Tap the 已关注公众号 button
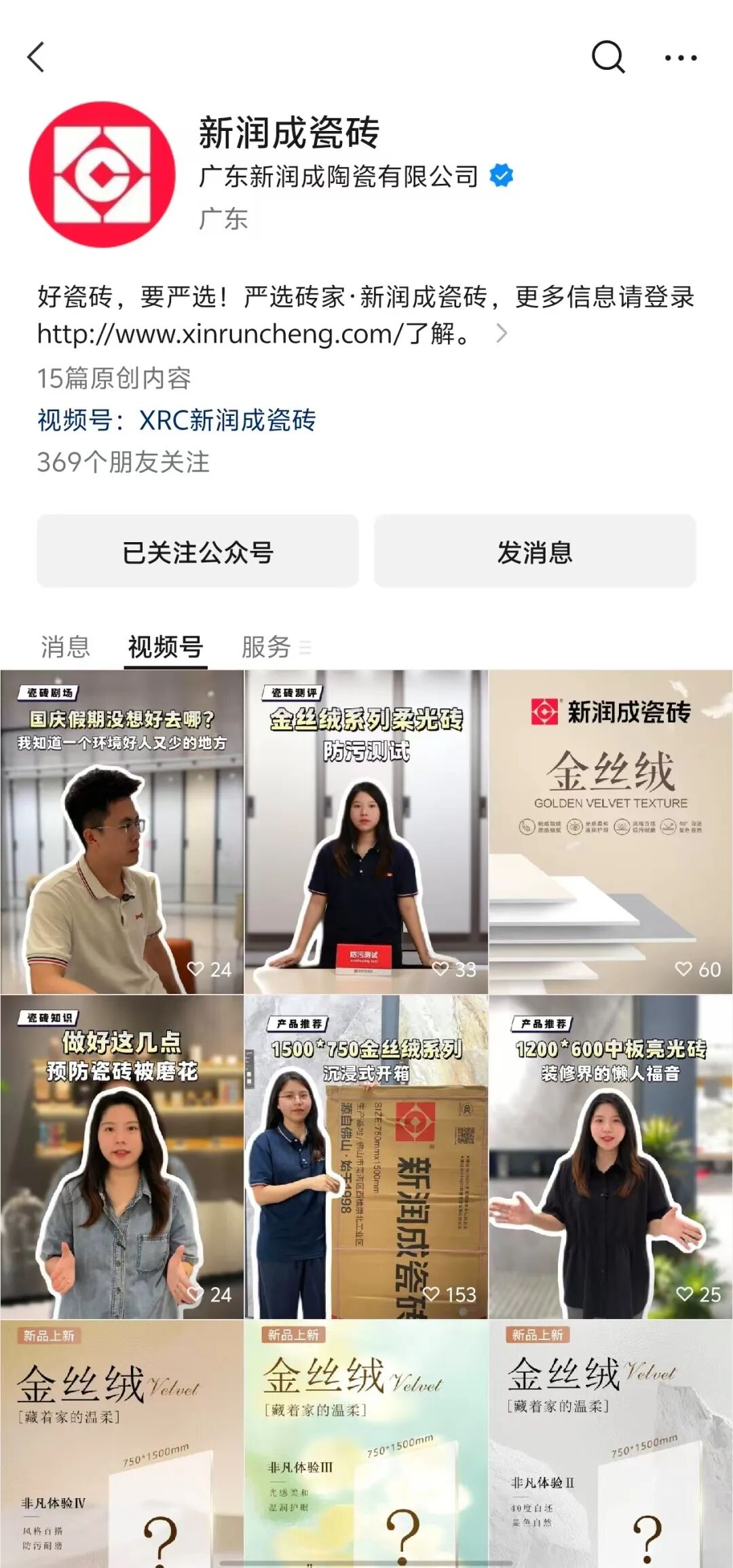Screen dimensions: 733x1568 (198, 551)
